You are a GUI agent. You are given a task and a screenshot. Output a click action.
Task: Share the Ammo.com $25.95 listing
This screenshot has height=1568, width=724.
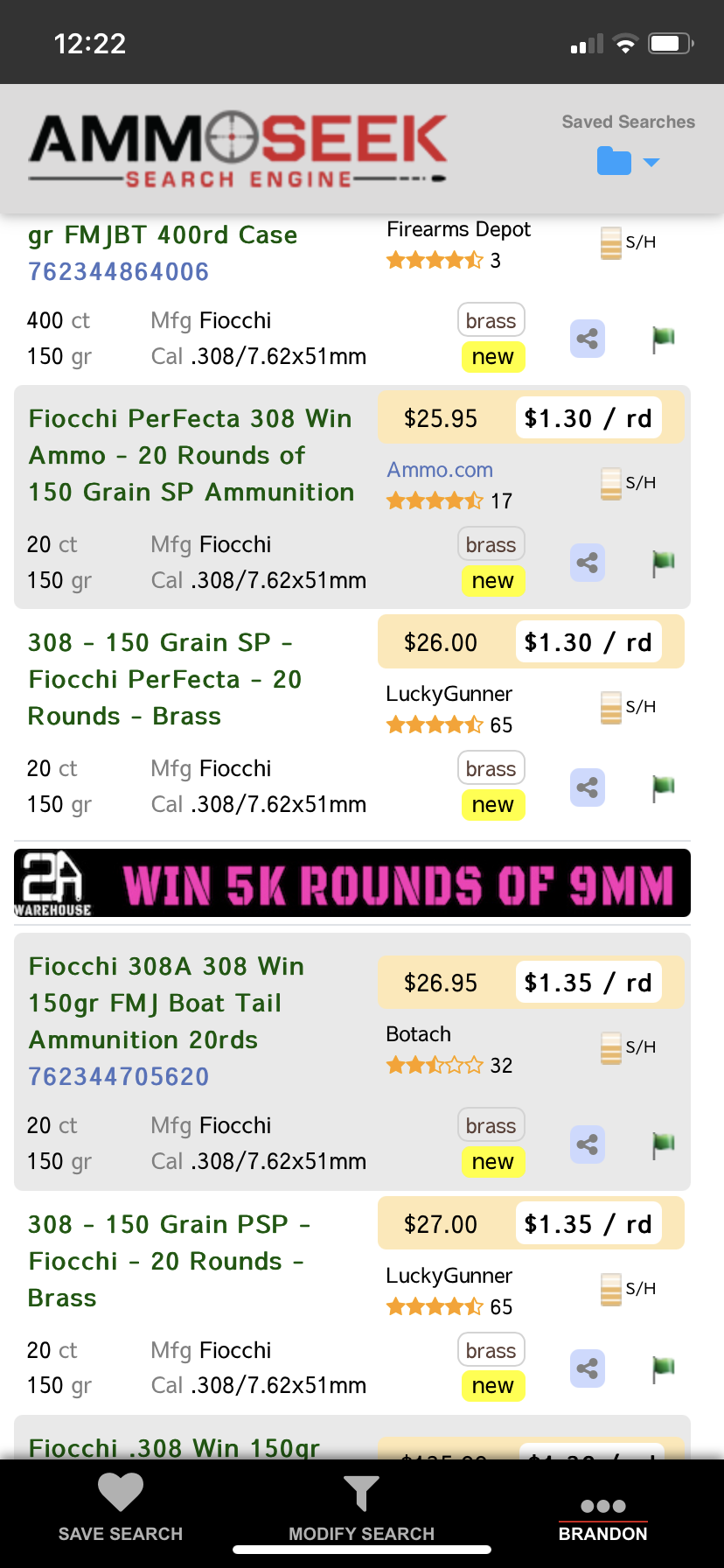pos(588,562)
